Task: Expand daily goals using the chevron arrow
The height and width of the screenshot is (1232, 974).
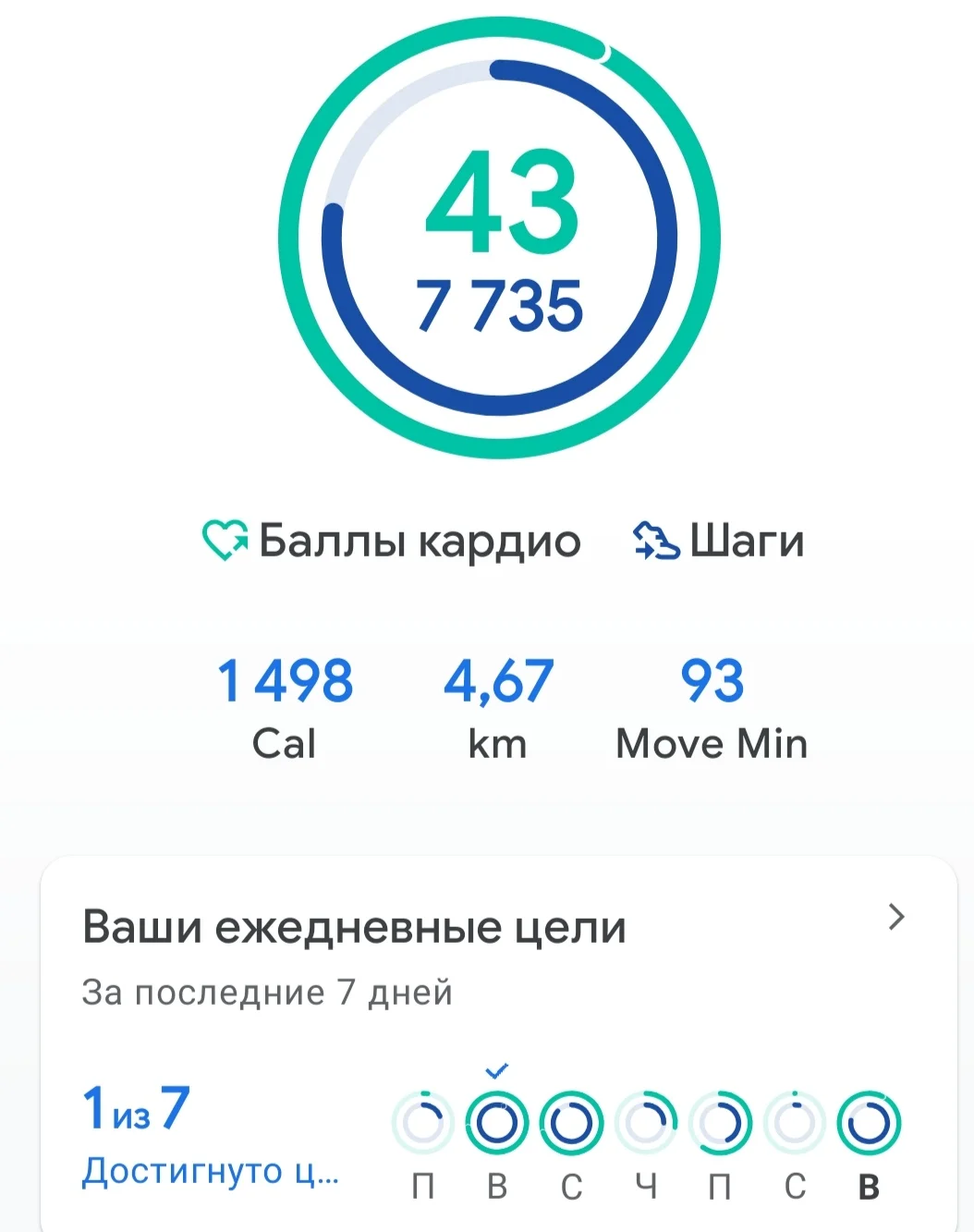Action: pos(895,917)
